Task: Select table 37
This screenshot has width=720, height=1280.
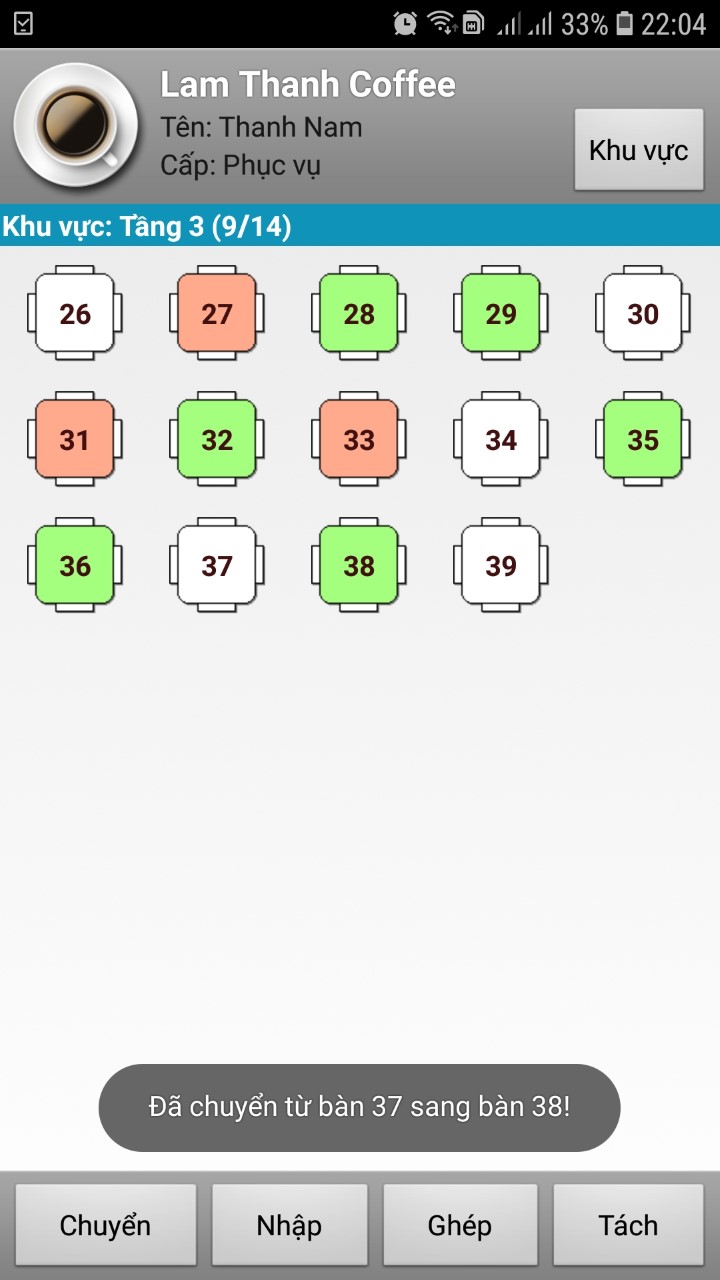Action: [217, 565]
